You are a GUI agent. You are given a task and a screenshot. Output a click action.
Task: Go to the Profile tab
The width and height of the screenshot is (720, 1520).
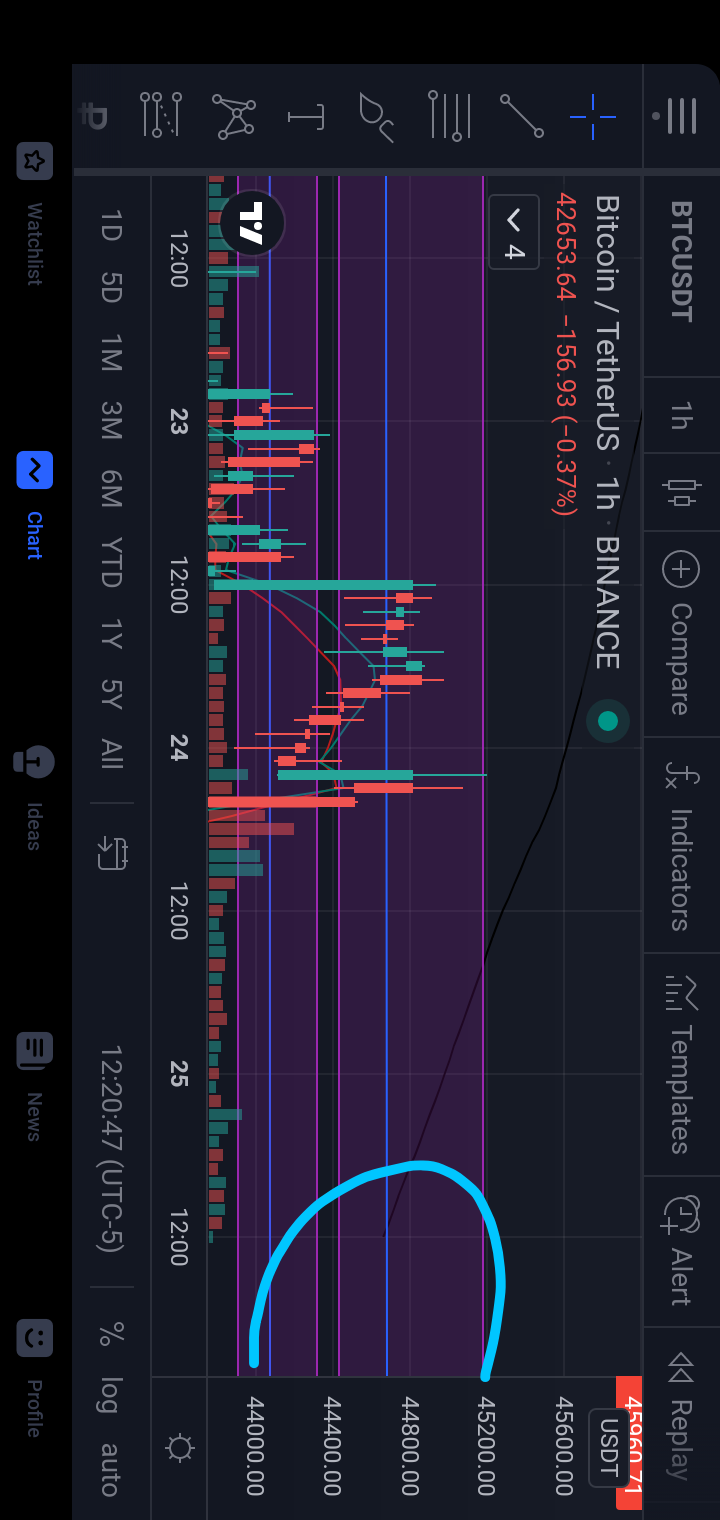[34, 1378]
